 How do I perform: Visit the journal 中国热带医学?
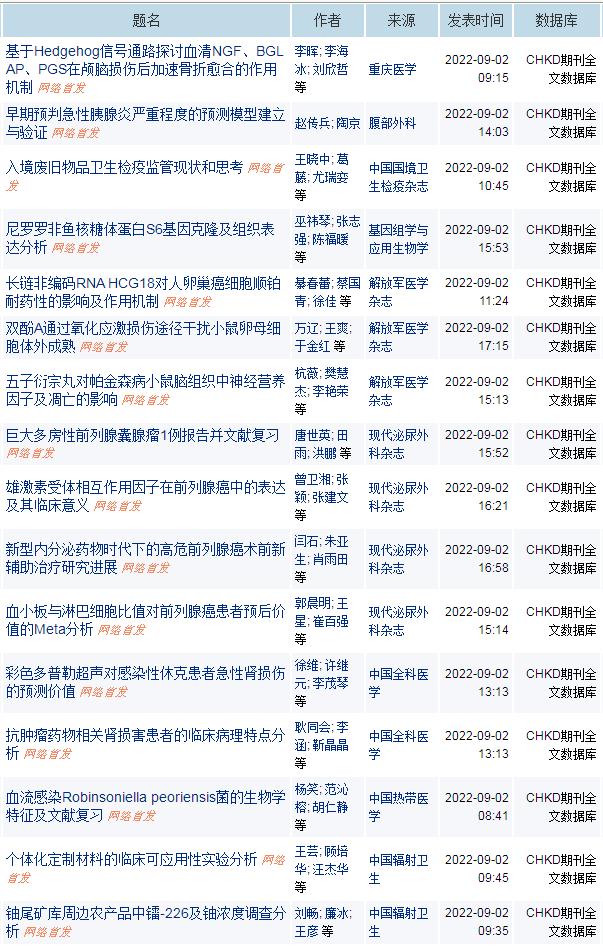[x=398, y=807]
